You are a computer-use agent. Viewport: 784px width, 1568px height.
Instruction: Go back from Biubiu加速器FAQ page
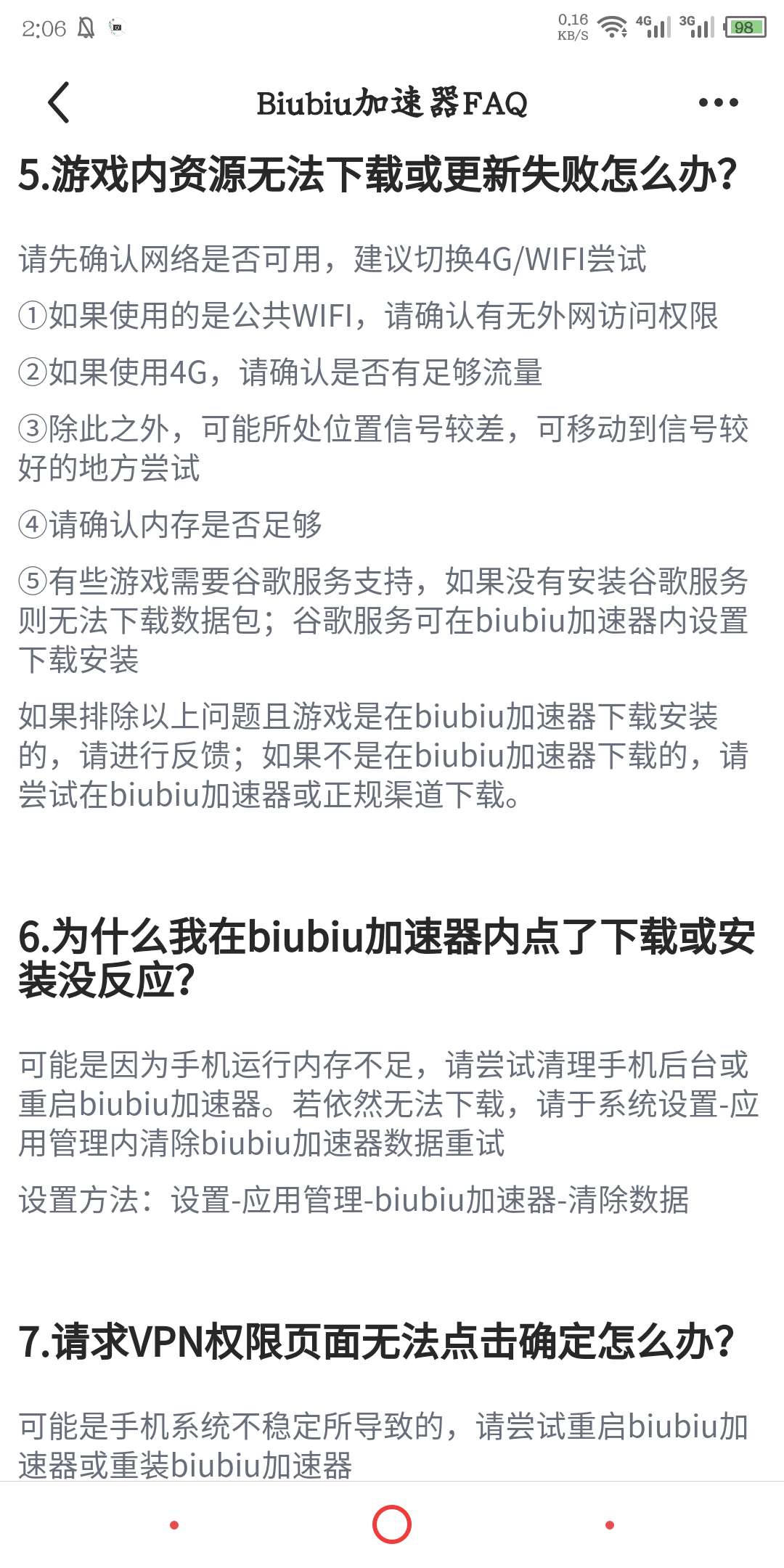click(x=59, y=102)
